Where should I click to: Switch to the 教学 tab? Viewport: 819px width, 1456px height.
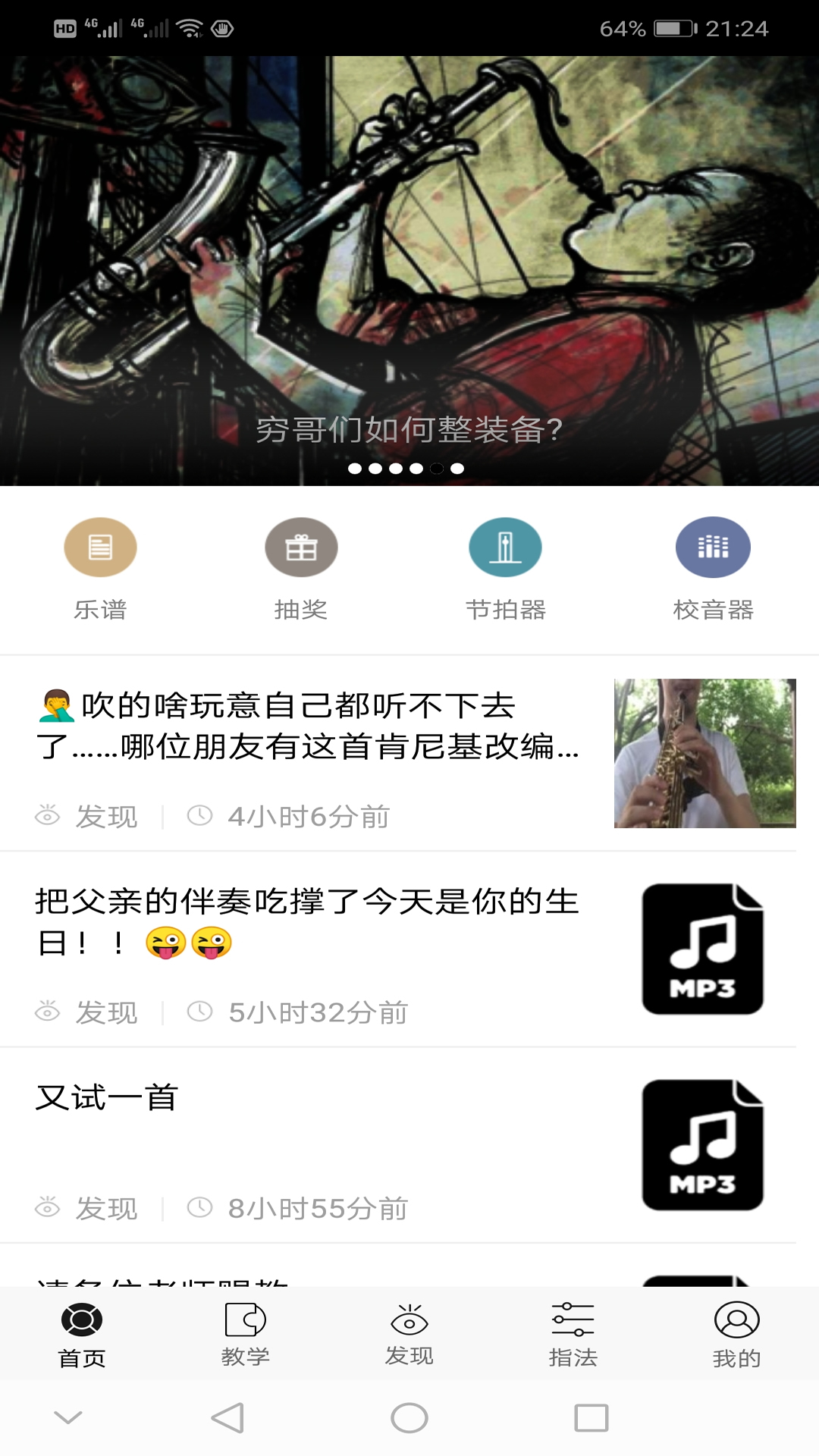[x=245, y=1334]
